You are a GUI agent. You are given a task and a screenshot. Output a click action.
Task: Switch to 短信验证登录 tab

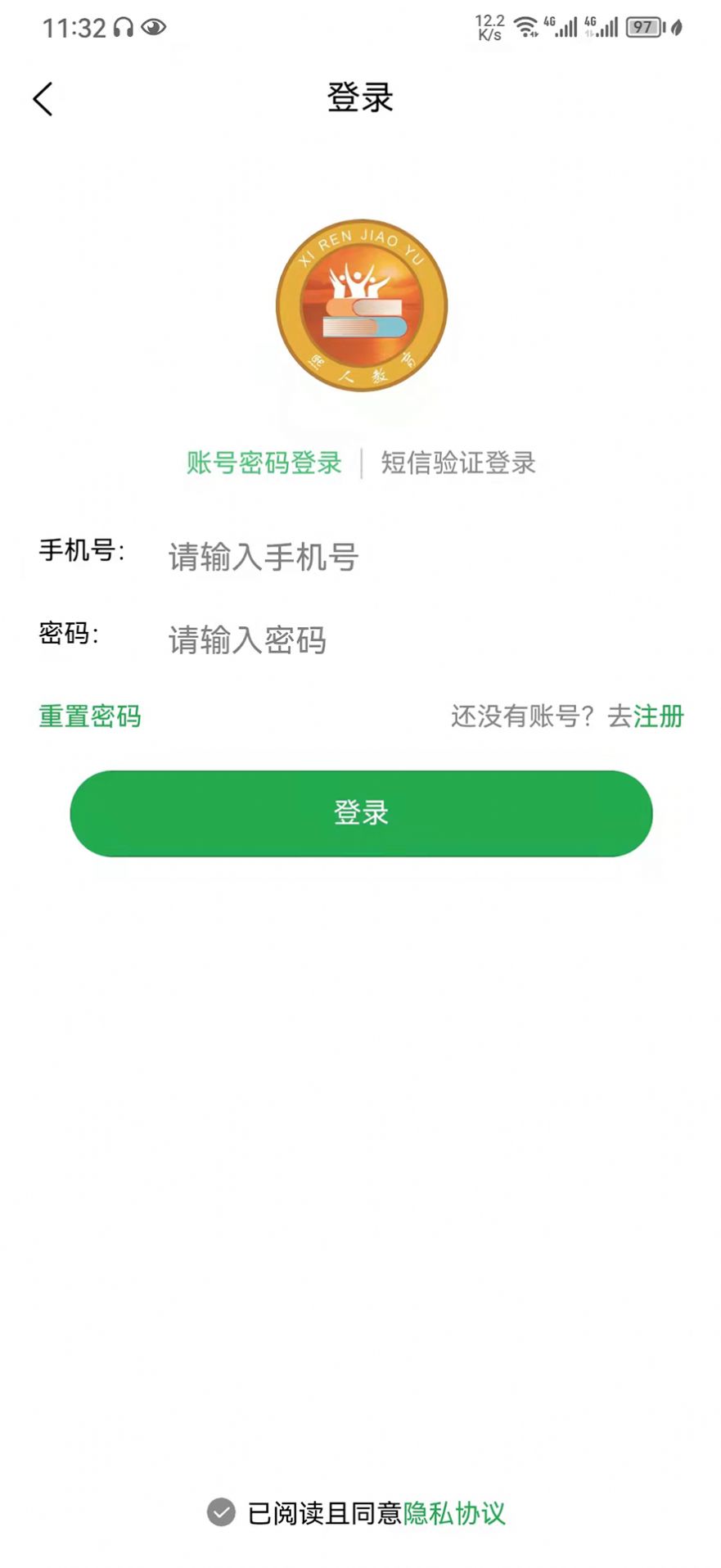pyautogui.click(x=457, y=463)
